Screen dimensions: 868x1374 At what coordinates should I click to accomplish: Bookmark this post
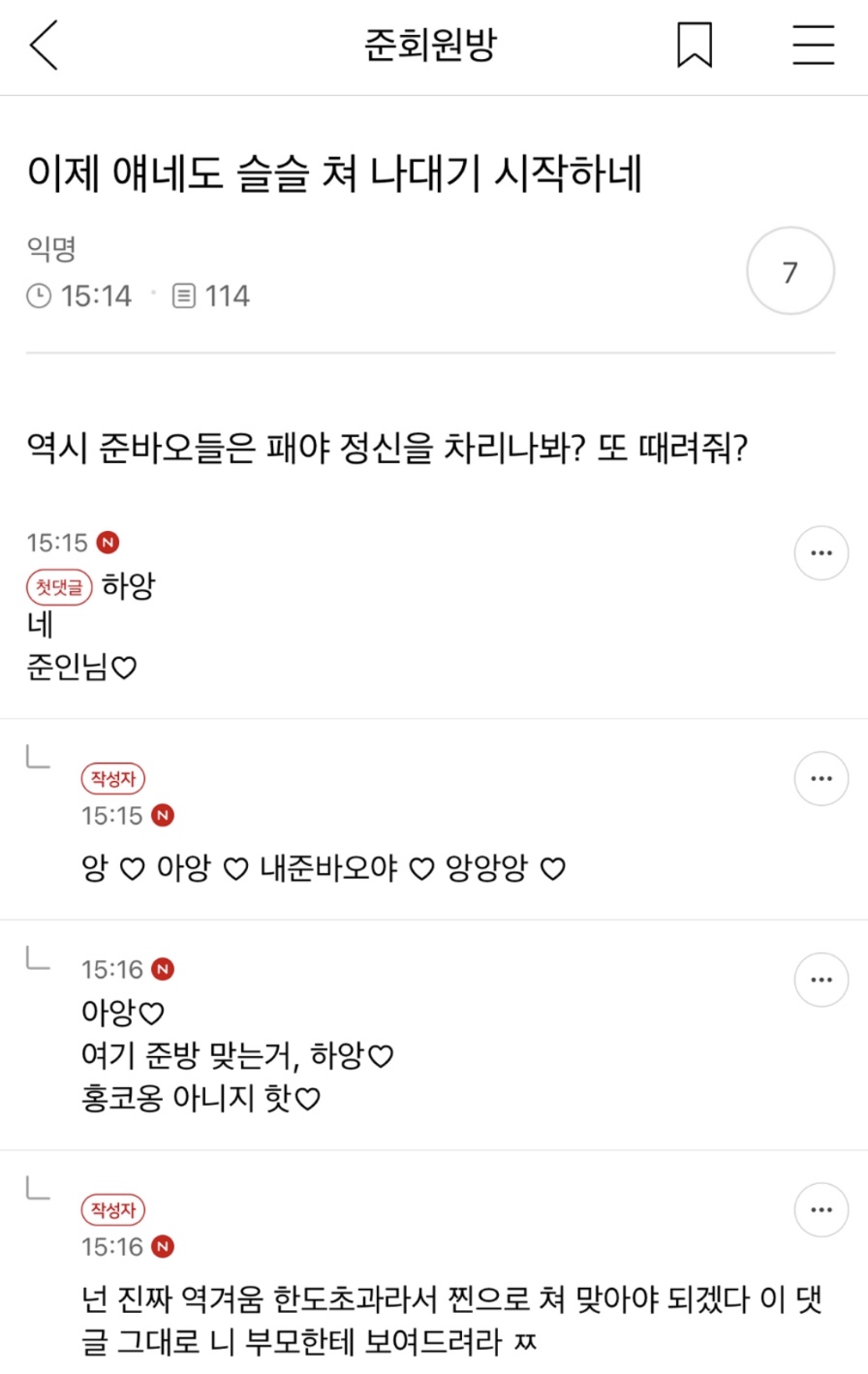coord(694,46)
